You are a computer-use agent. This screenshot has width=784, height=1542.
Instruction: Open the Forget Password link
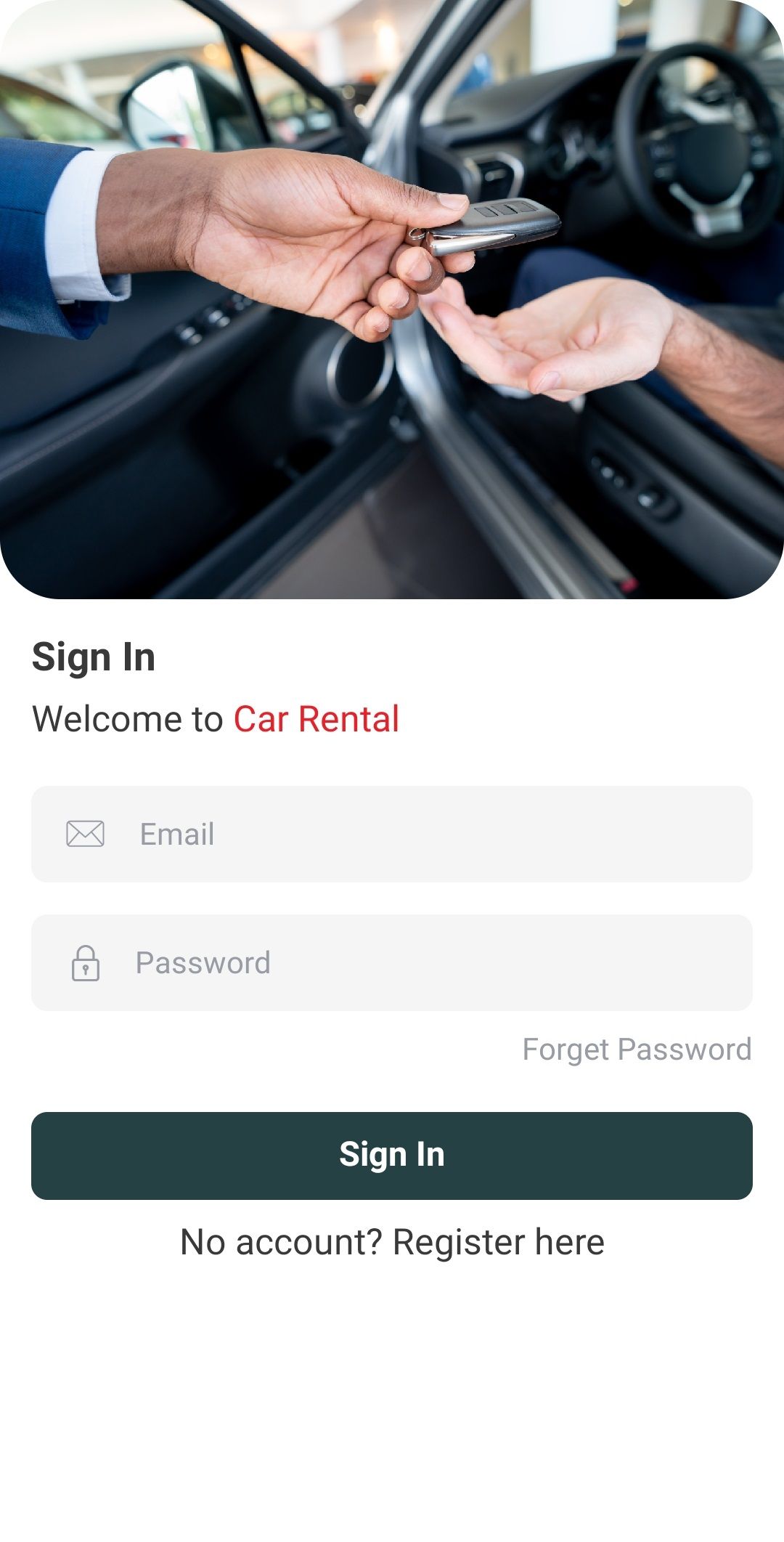pyautogui.click(x=637, y=1050)
